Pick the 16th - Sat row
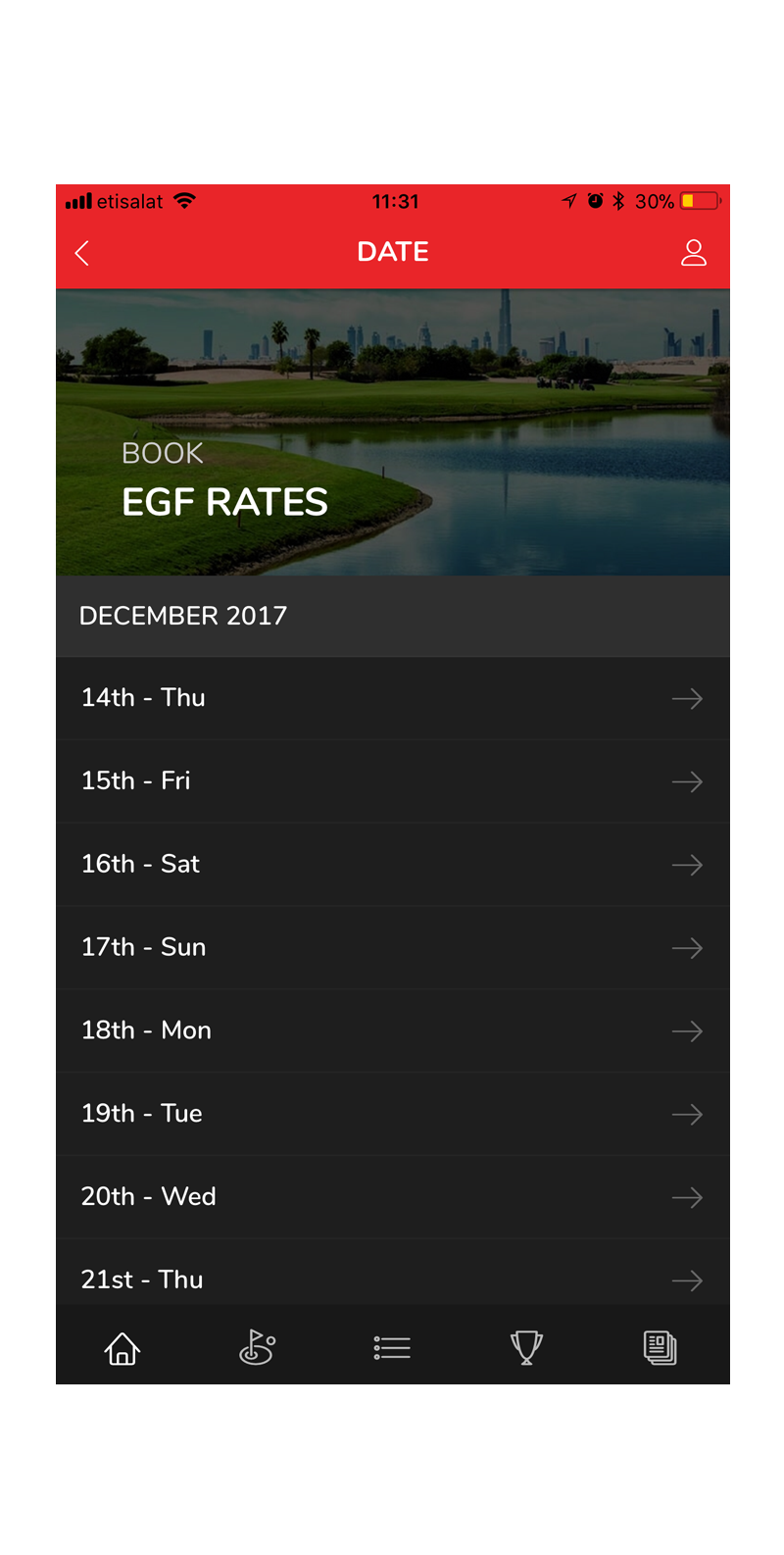The width and height of the screenshot is (784, 1555). 392,865
